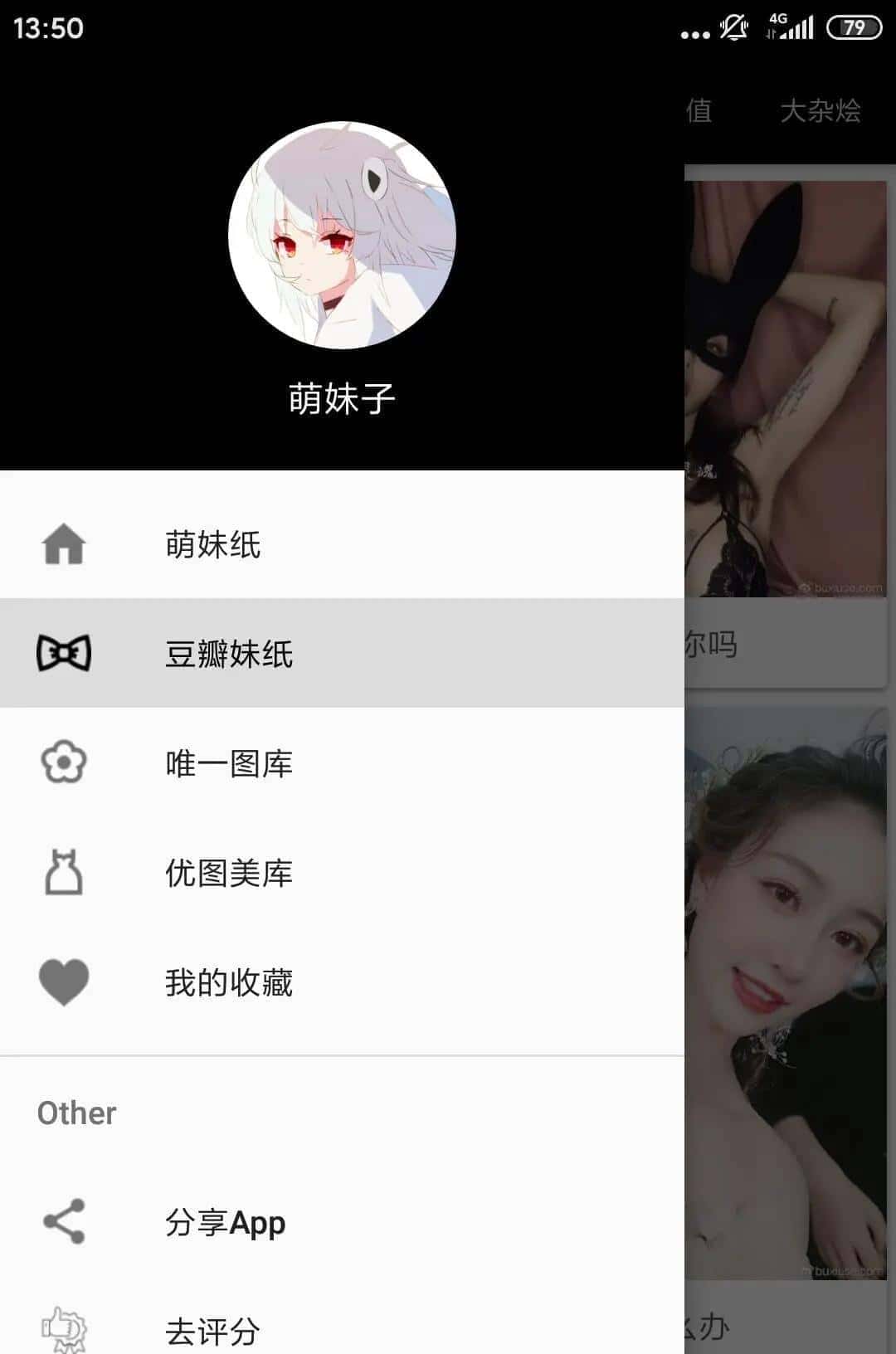This screenshot has height=1354, width=896.
Task: Open 唯一图库 gallery
Action: (x=229, y=763)
